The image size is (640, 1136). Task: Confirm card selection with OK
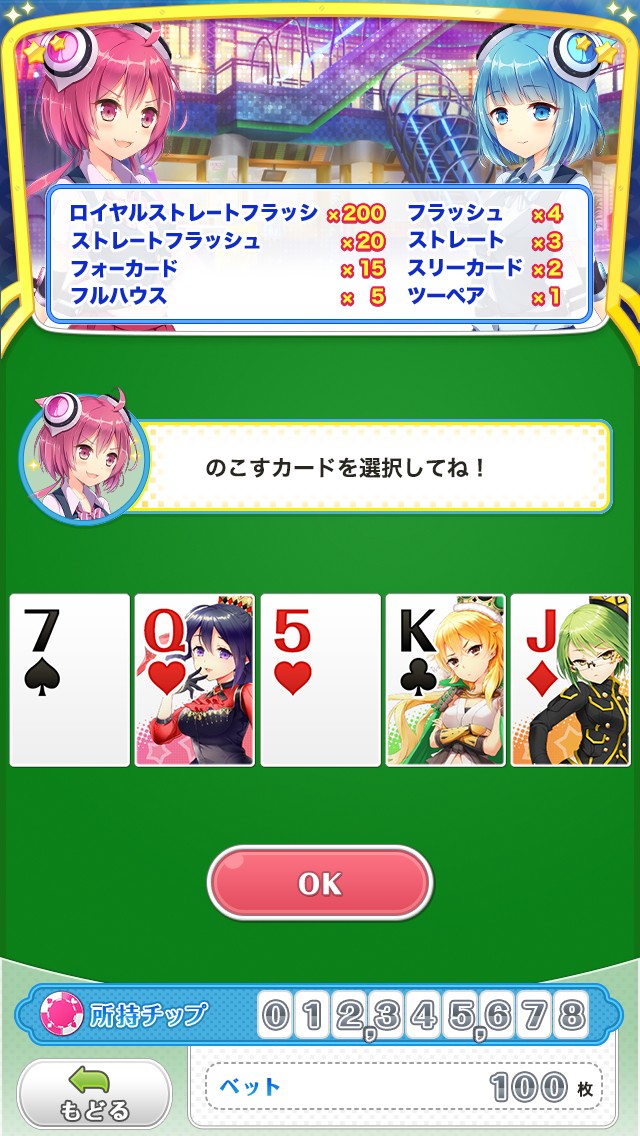[x=320, y=883]
